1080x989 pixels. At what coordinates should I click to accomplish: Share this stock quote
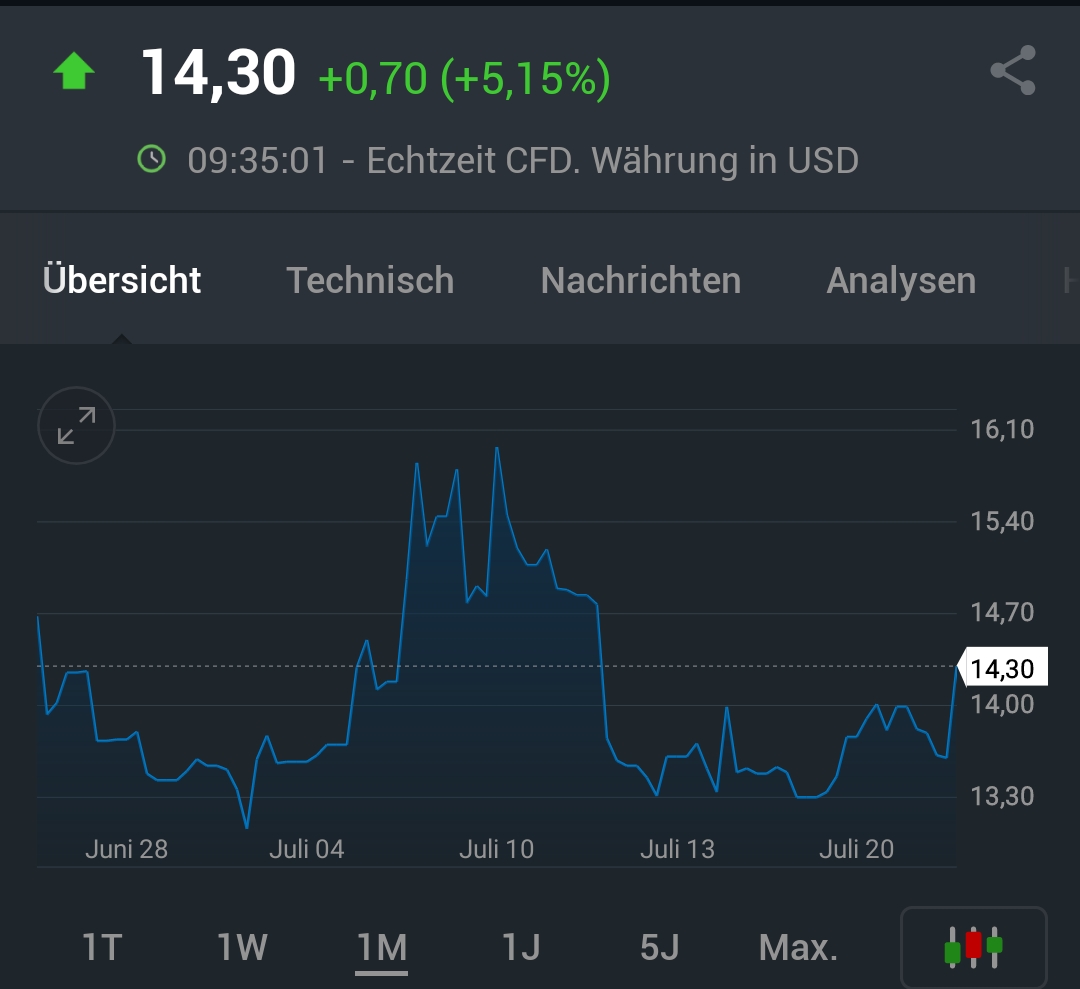[x=1012, y=71]
